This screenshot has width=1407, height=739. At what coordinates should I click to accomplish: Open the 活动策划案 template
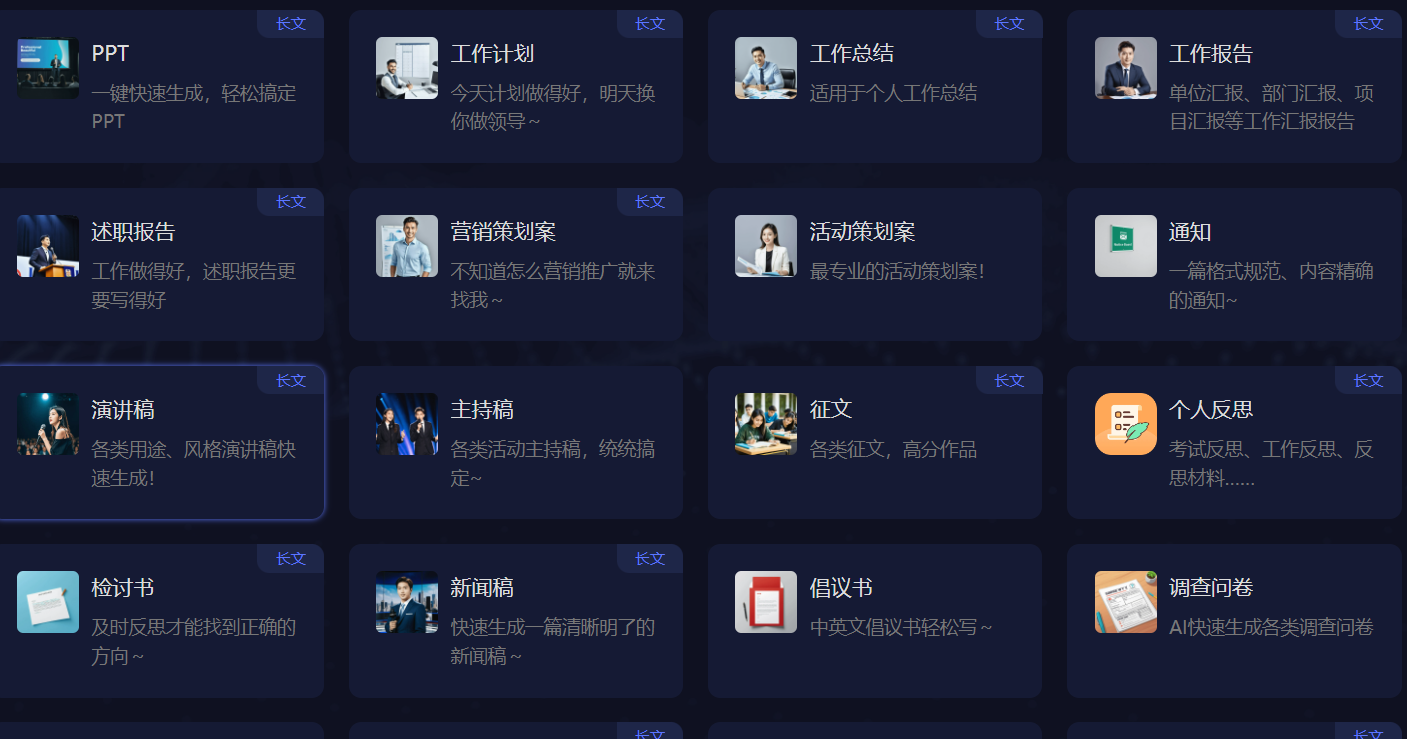874,265
